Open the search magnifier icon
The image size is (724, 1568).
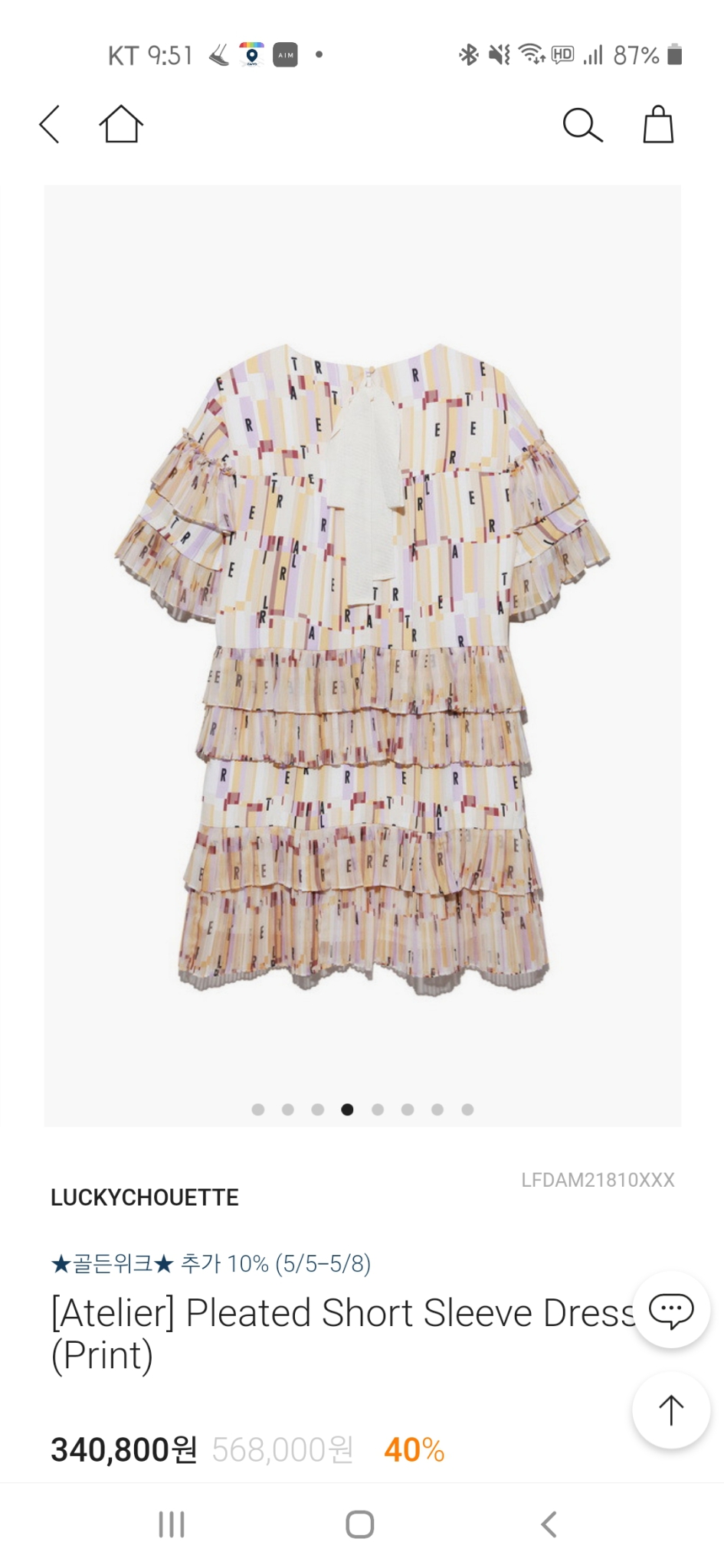tap(582, 125)
